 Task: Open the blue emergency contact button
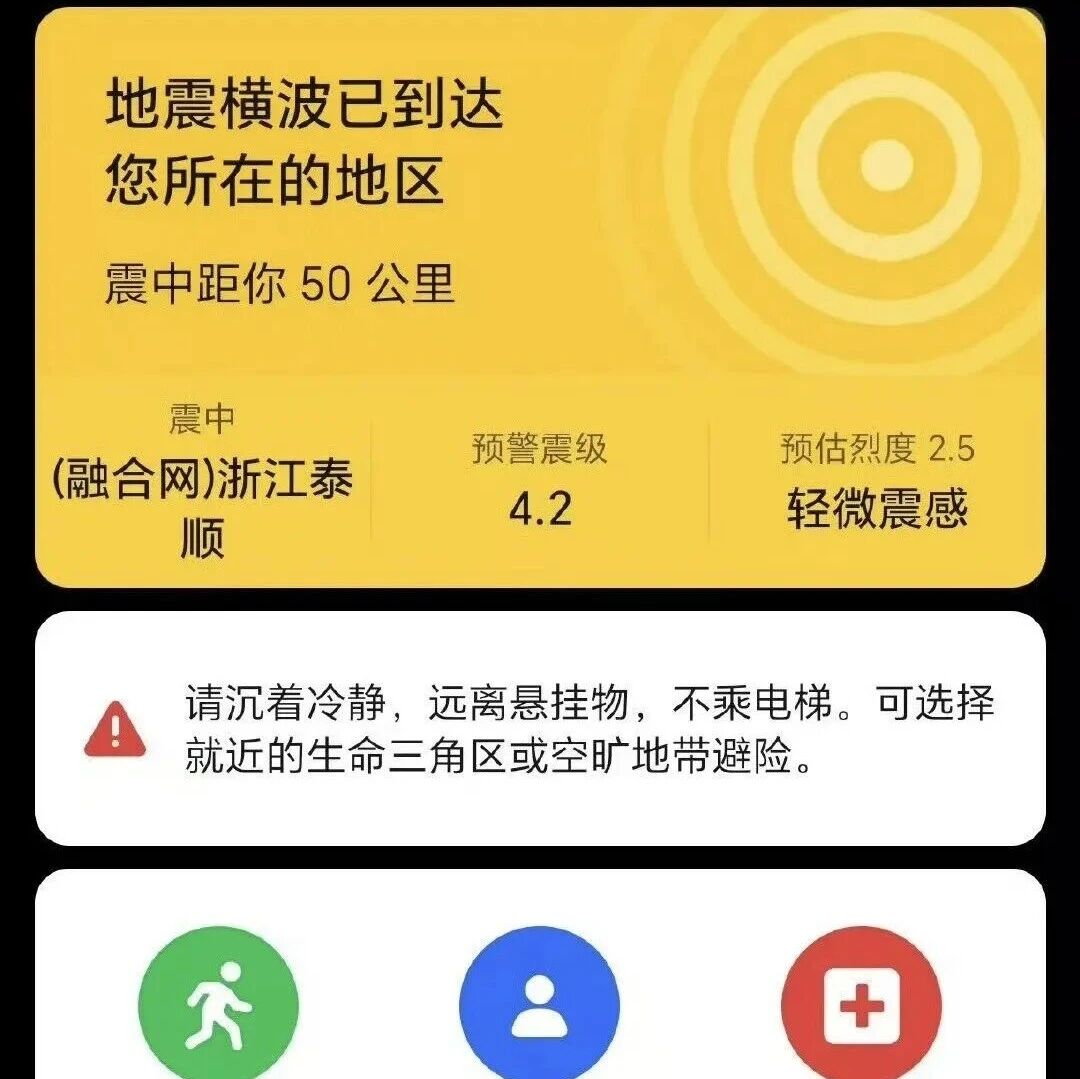point(539,1005)
